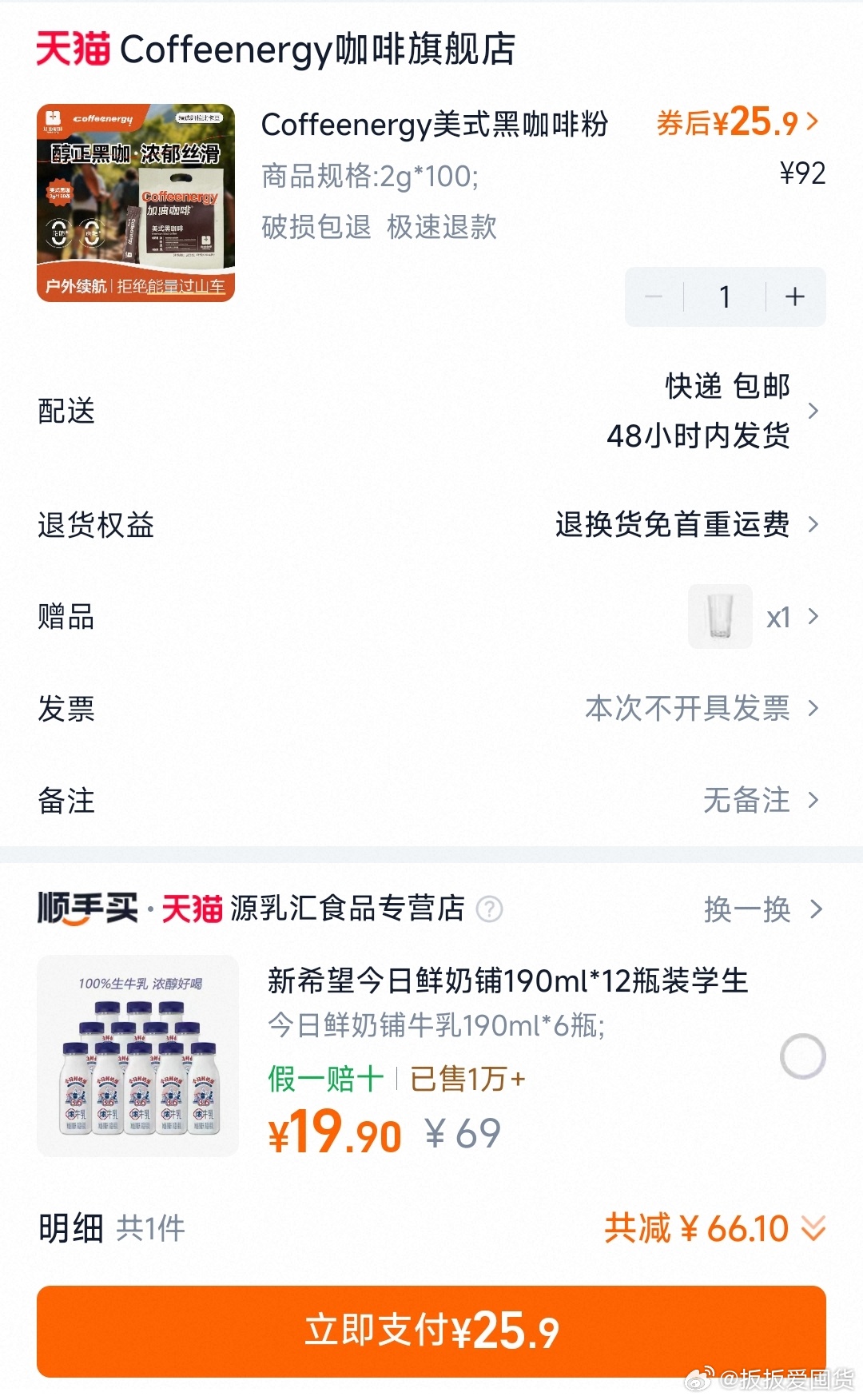
Task: Open the milk bottles product image
Action: tap(137, 1056)
